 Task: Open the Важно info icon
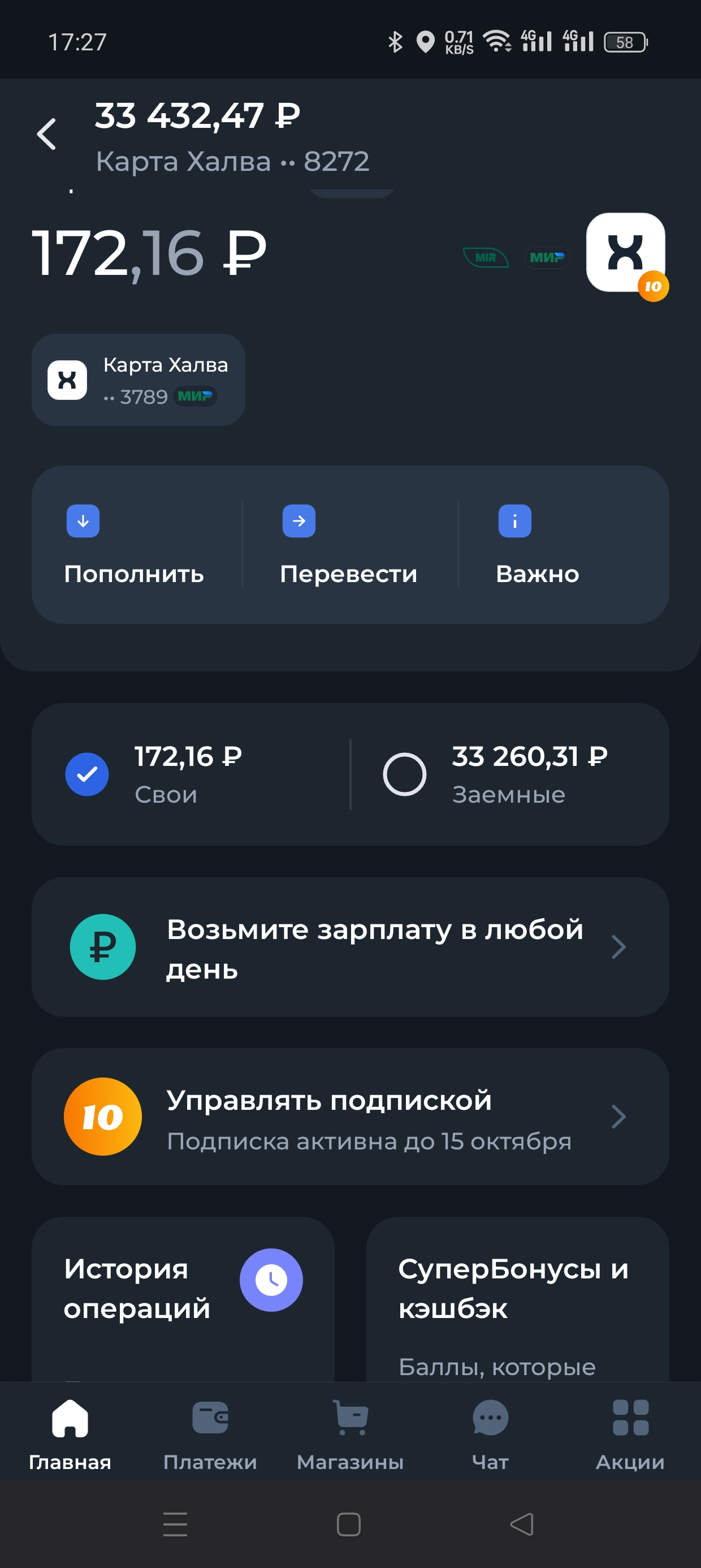pos(516,520)
